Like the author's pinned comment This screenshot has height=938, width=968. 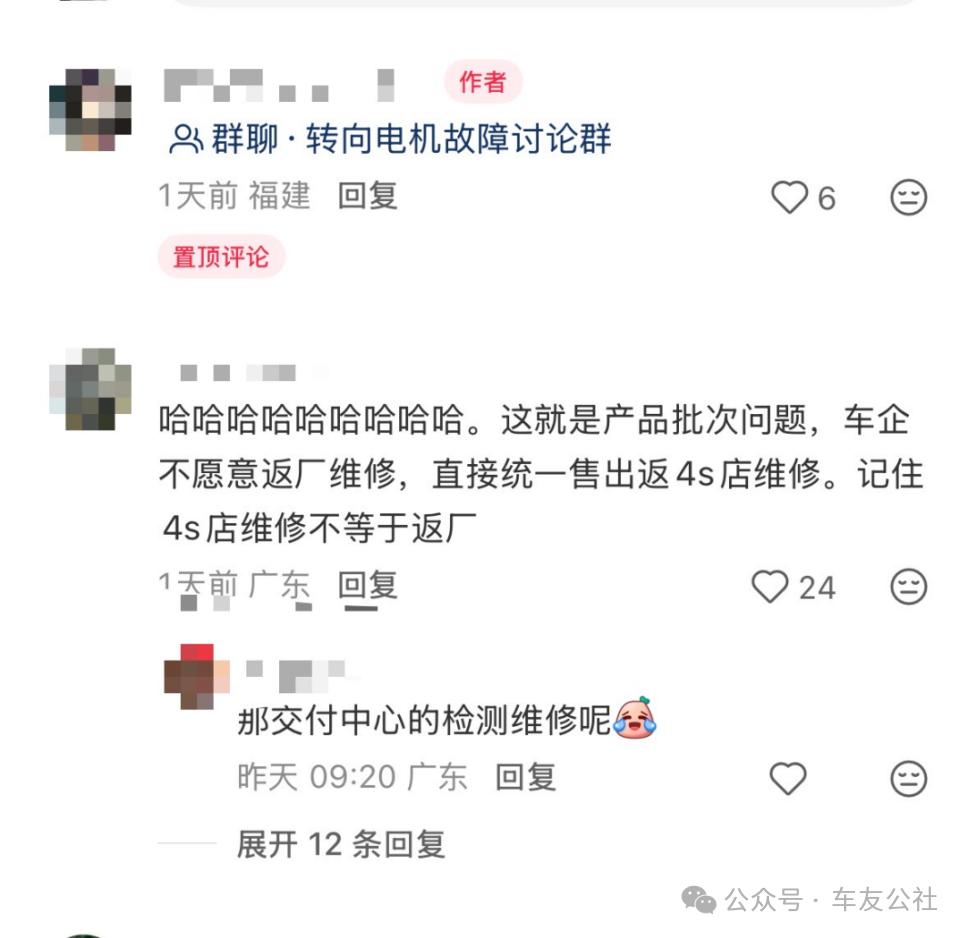coord(789,198)
